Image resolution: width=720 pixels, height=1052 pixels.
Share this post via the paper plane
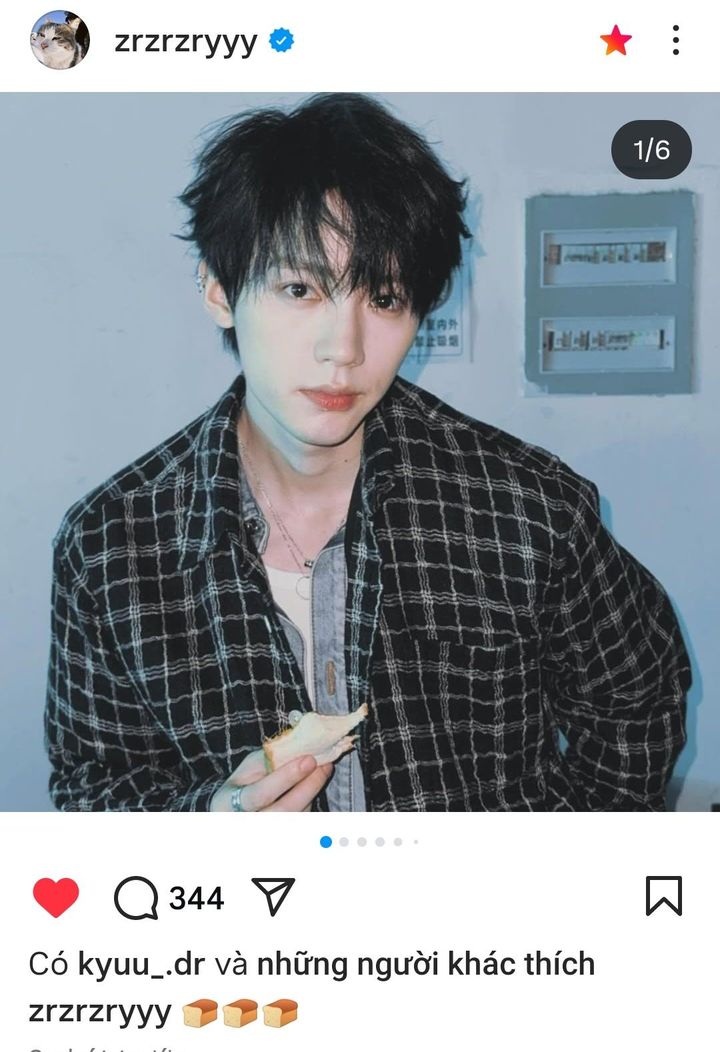click(x=272, y=897)
